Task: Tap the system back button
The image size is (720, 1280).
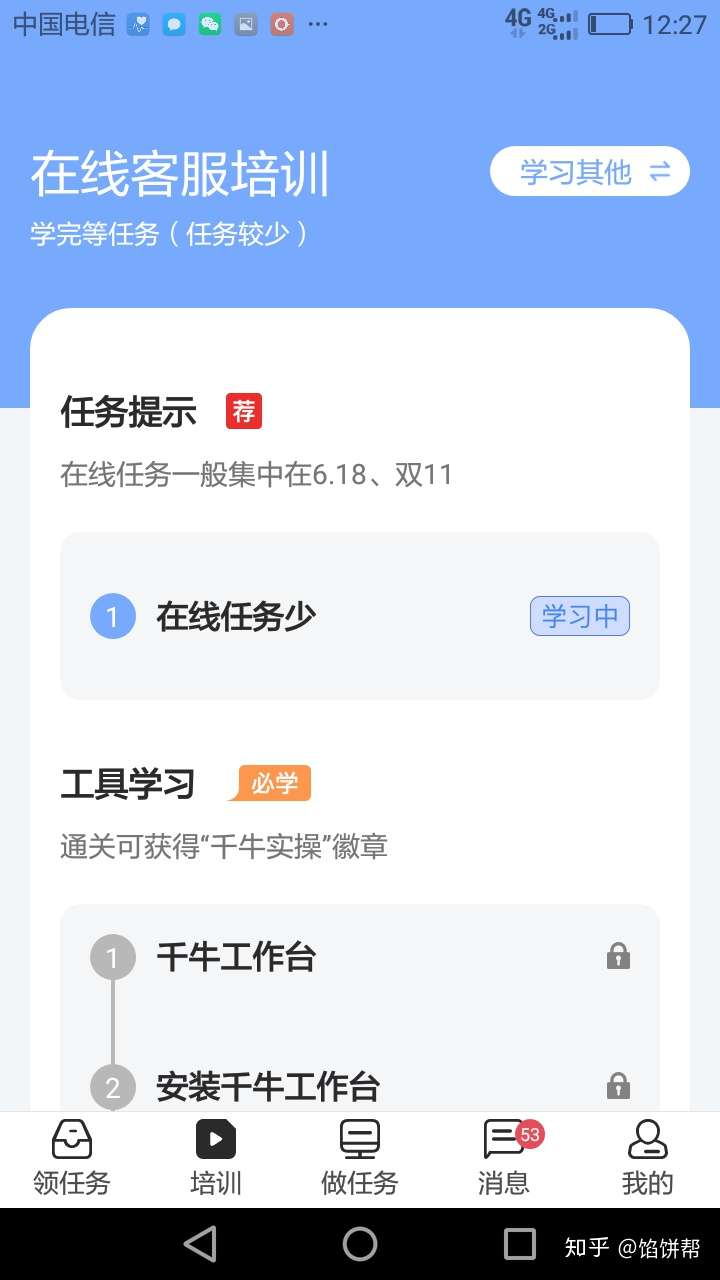Action: (x=200, y=1244)
